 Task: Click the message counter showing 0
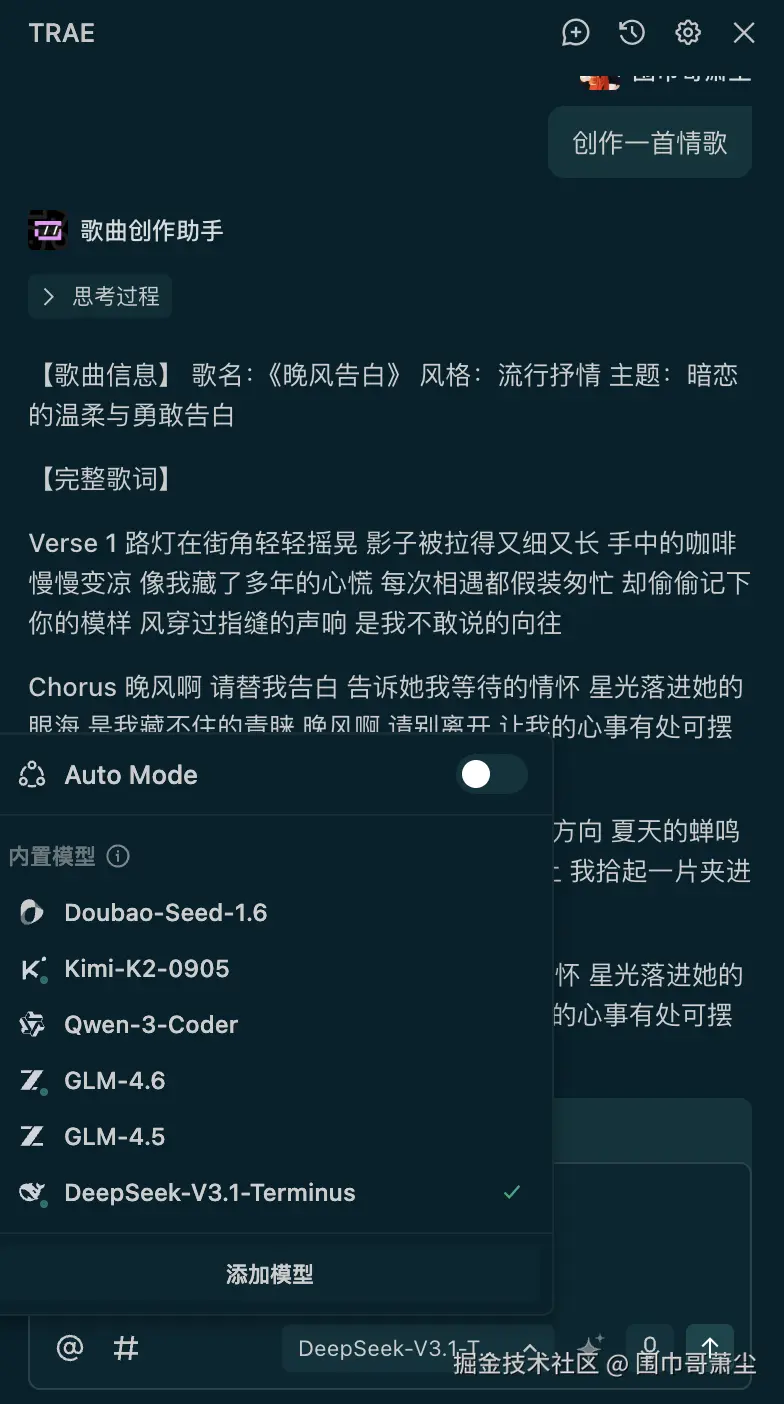[x=649, y=1345]
